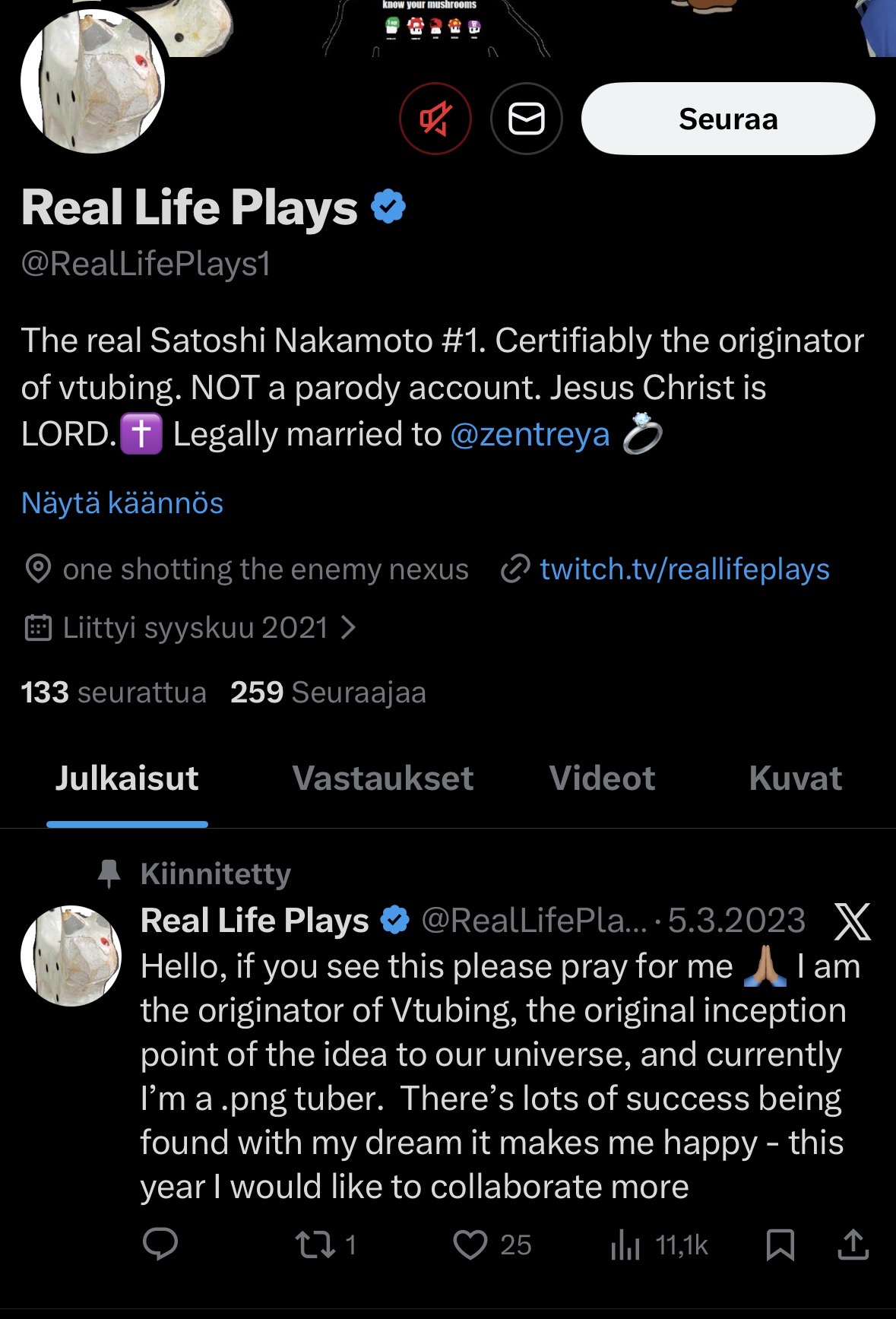Follow the account with the Seuraa button
Viewport: 896px width, 1319px height.
pos(727,119)
